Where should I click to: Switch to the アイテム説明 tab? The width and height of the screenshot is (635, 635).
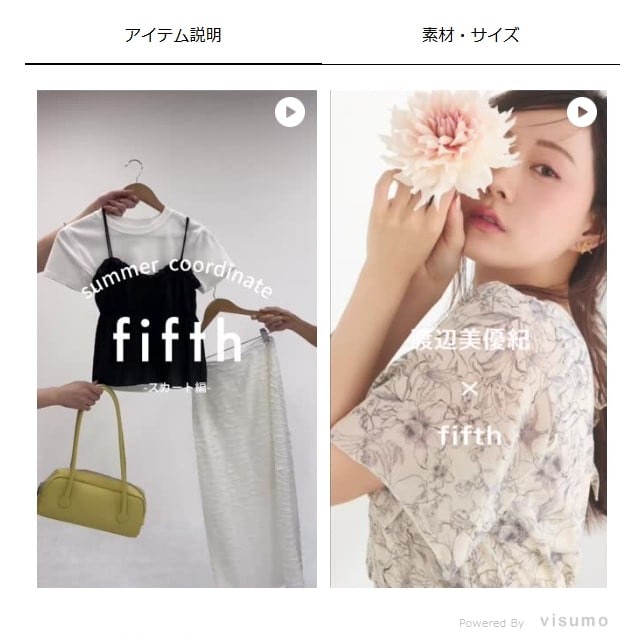click(173, 36)
